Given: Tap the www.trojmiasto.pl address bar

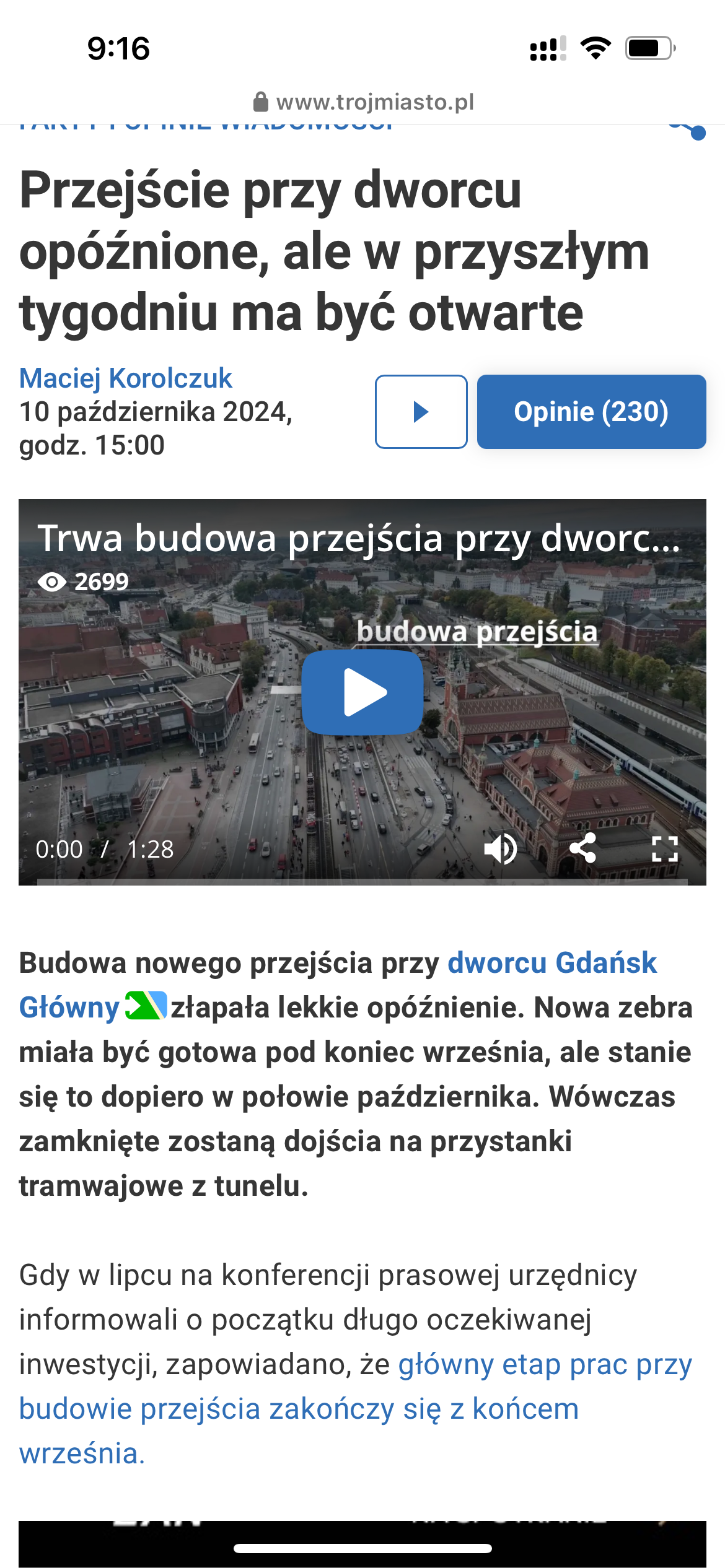Looking at the screenshot, I should click(x=363, y=102).
